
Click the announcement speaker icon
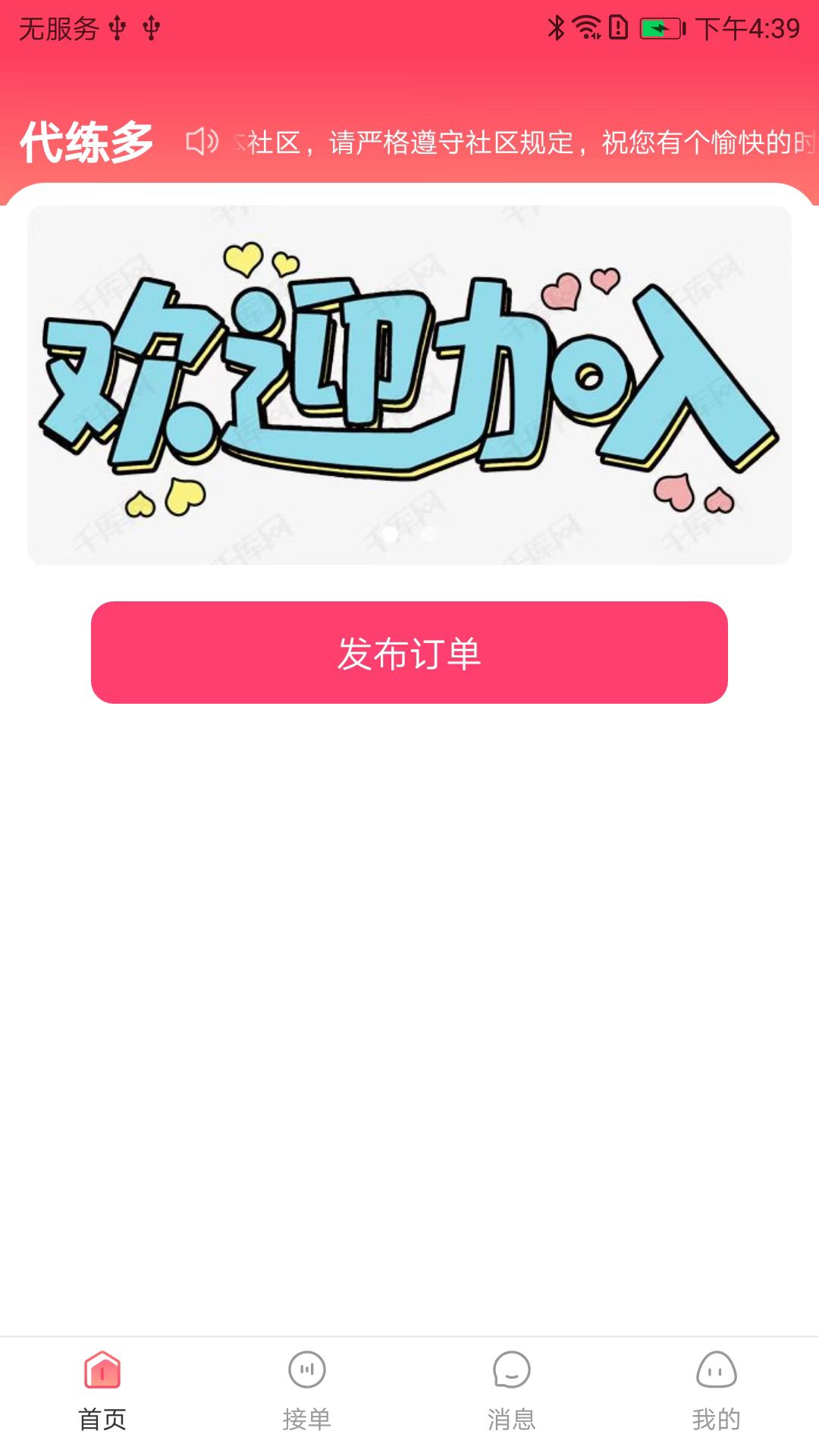point(202,142)
